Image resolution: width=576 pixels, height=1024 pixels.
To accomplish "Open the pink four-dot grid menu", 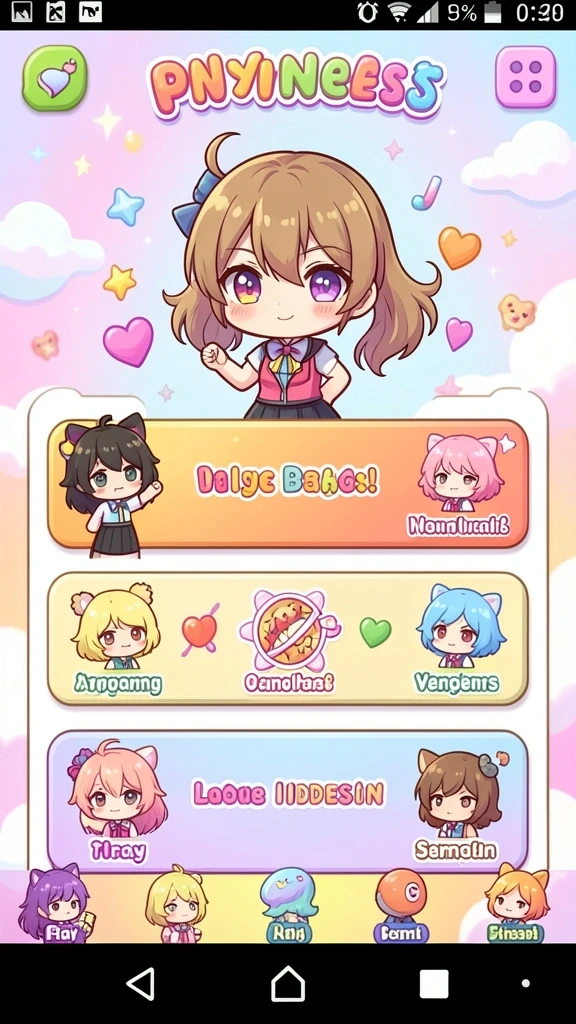I will pyautogui.click(x=526, y=77).
